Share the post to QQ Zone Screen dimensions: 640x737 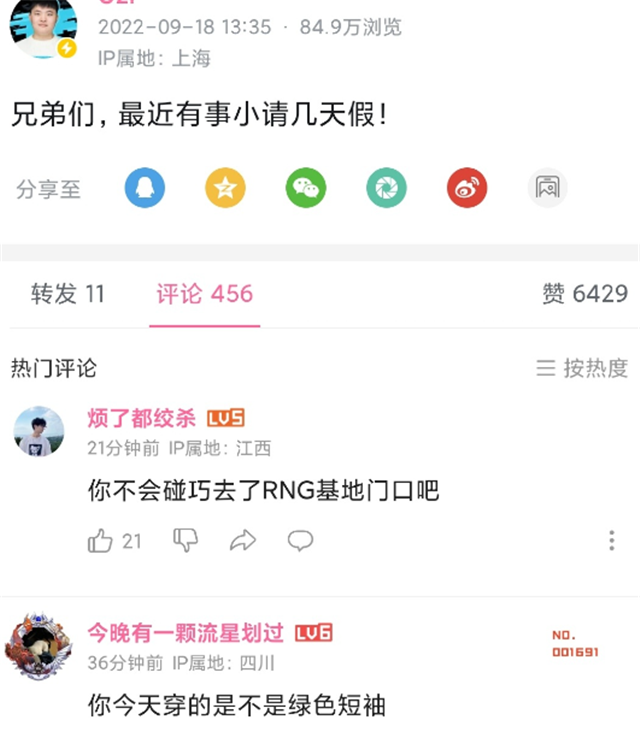coord(225,188)
